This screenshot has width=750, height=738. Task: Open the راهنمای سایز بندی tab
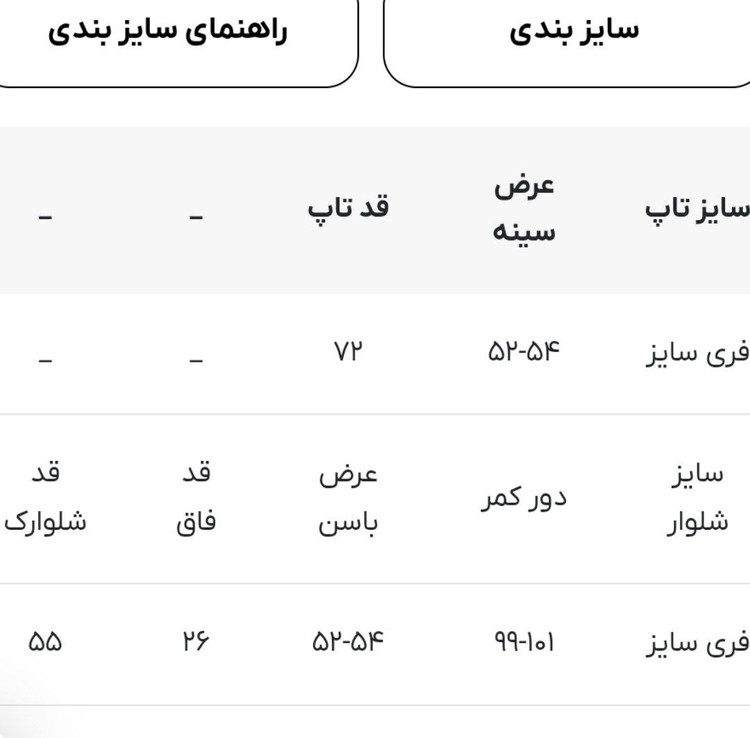[168, 32]
